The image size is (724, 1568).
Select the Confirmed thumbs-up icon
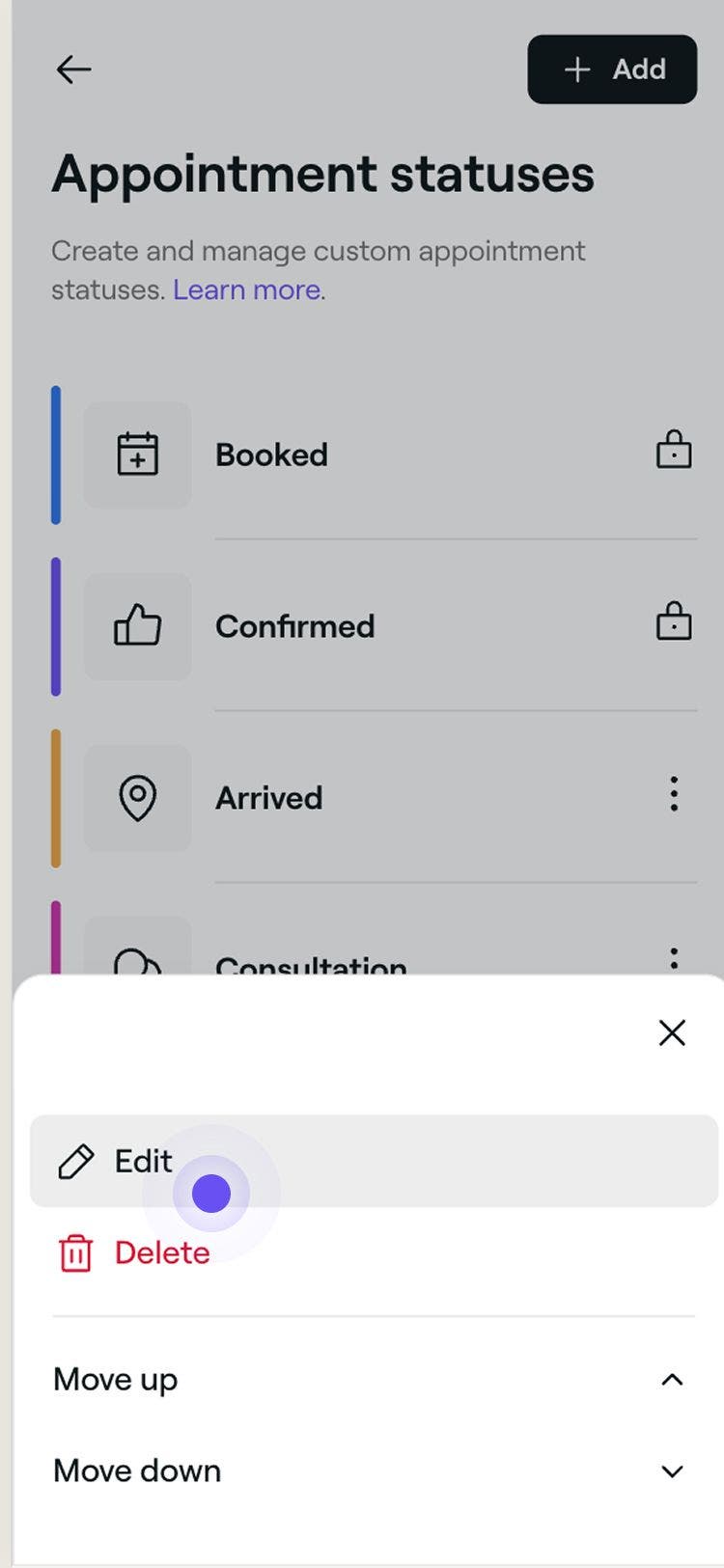tap(137, 625)
